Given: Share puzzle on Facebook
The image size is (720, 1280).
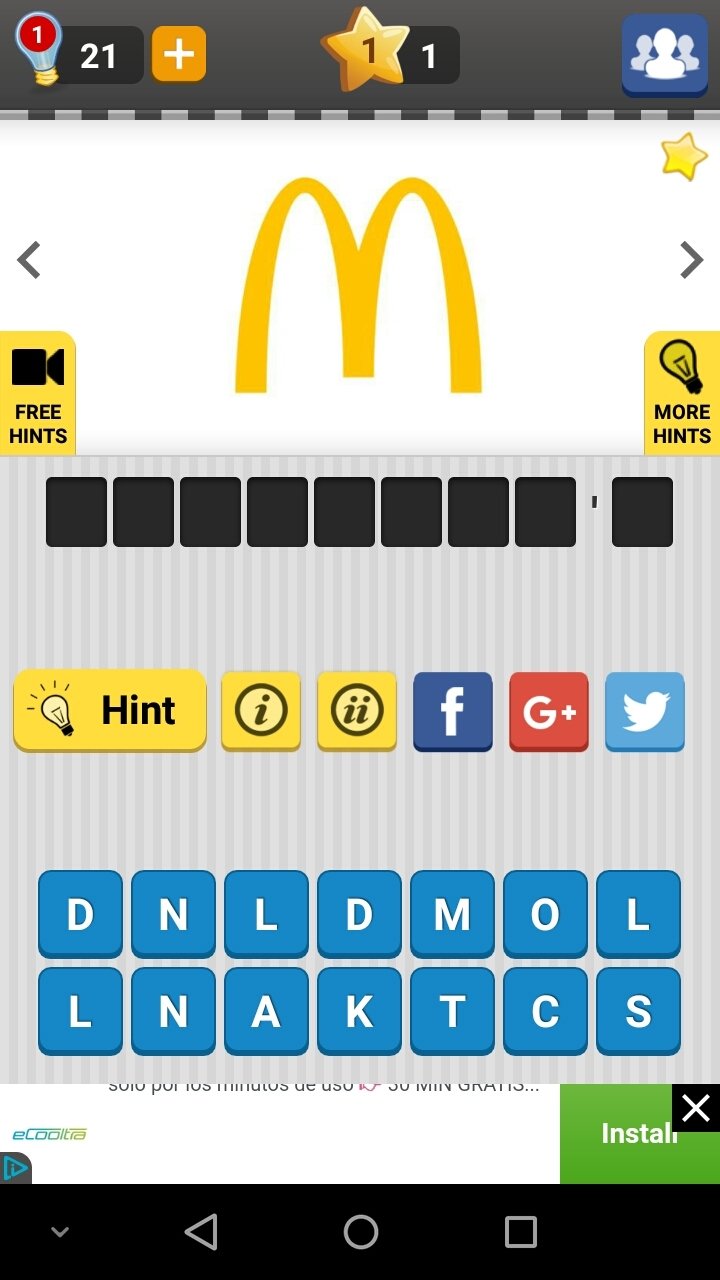Looking at the screenshot, I should (x=453, y=710).
